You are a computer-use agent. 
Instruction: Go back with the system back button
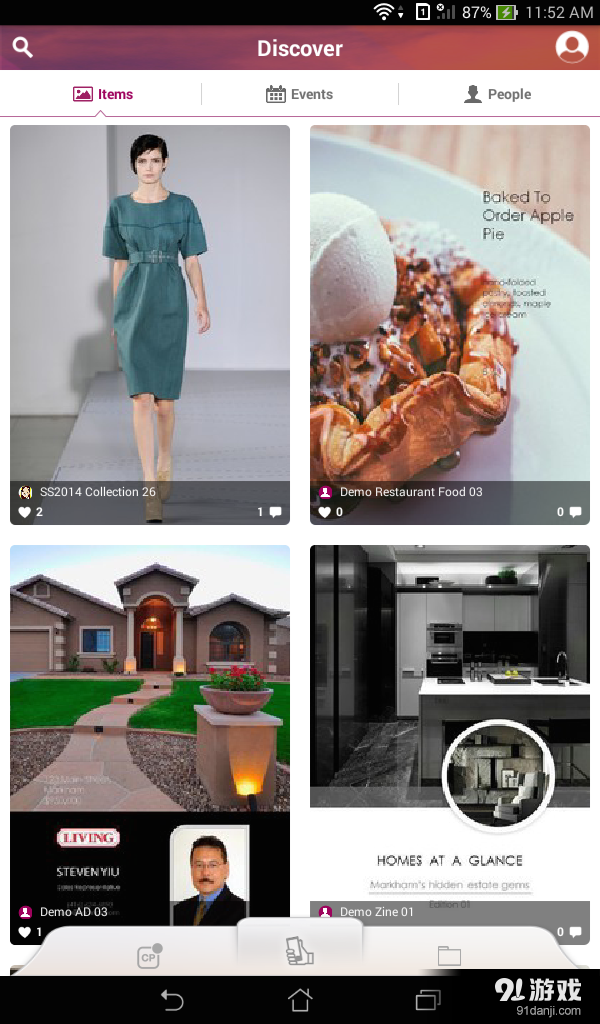(172, 999)
